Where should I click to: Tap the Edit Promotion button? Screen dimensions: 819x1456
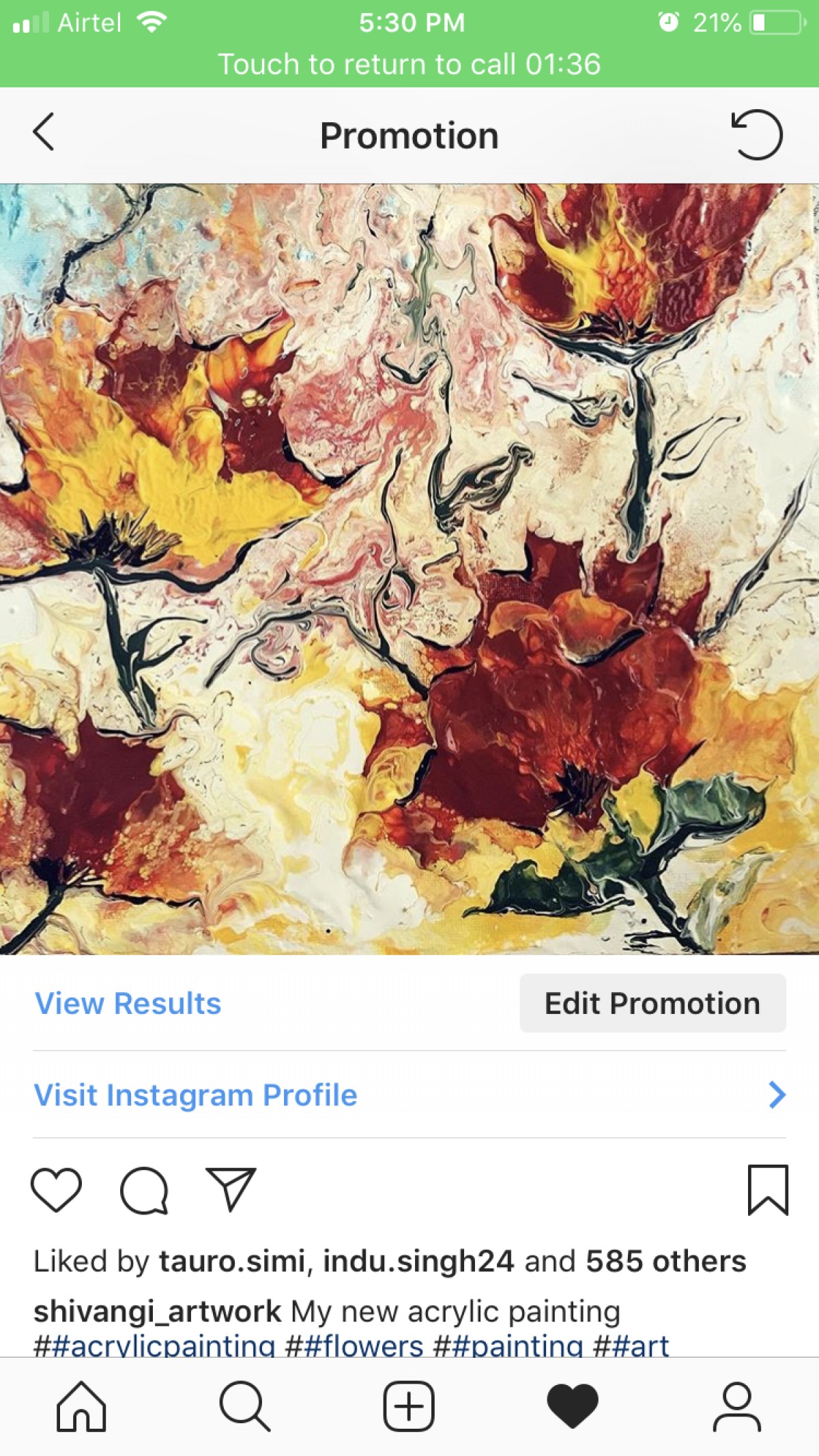click(x=652, y=1004)
